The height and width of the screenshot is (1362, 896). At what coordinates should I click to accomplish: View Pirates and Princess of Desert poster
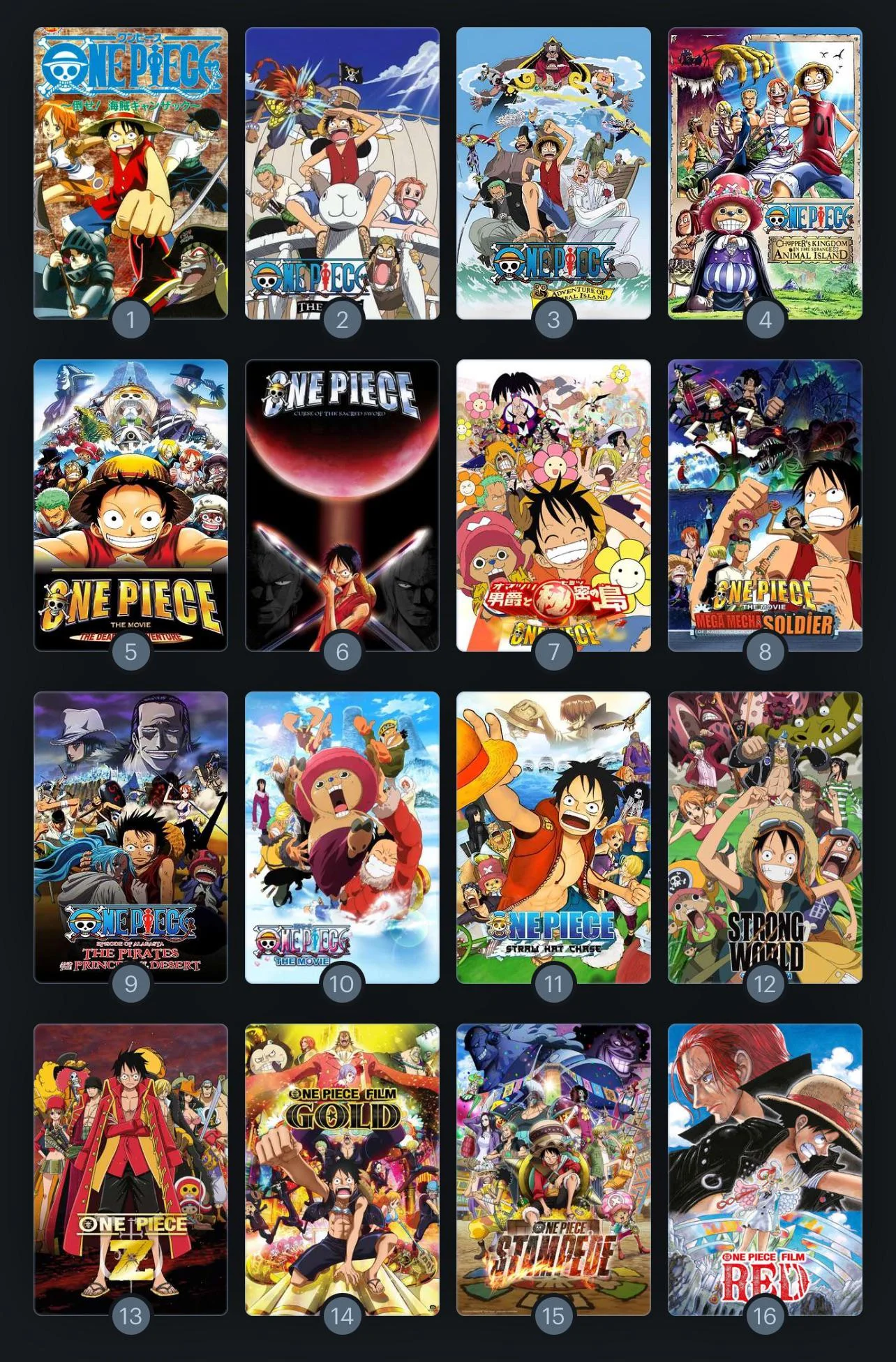[x=130, y=837]
